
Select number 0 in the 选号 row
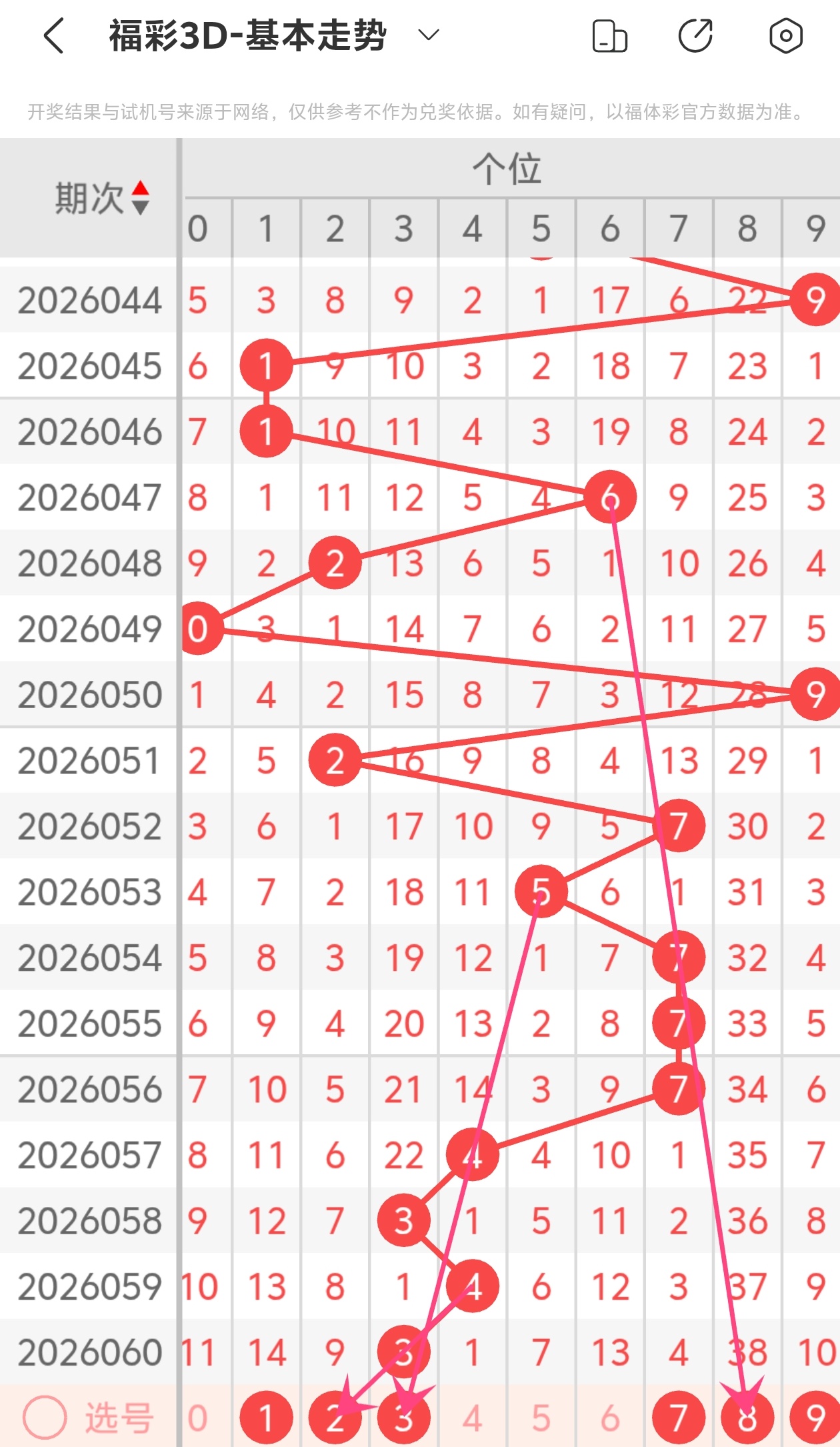tap(197, 1418)
